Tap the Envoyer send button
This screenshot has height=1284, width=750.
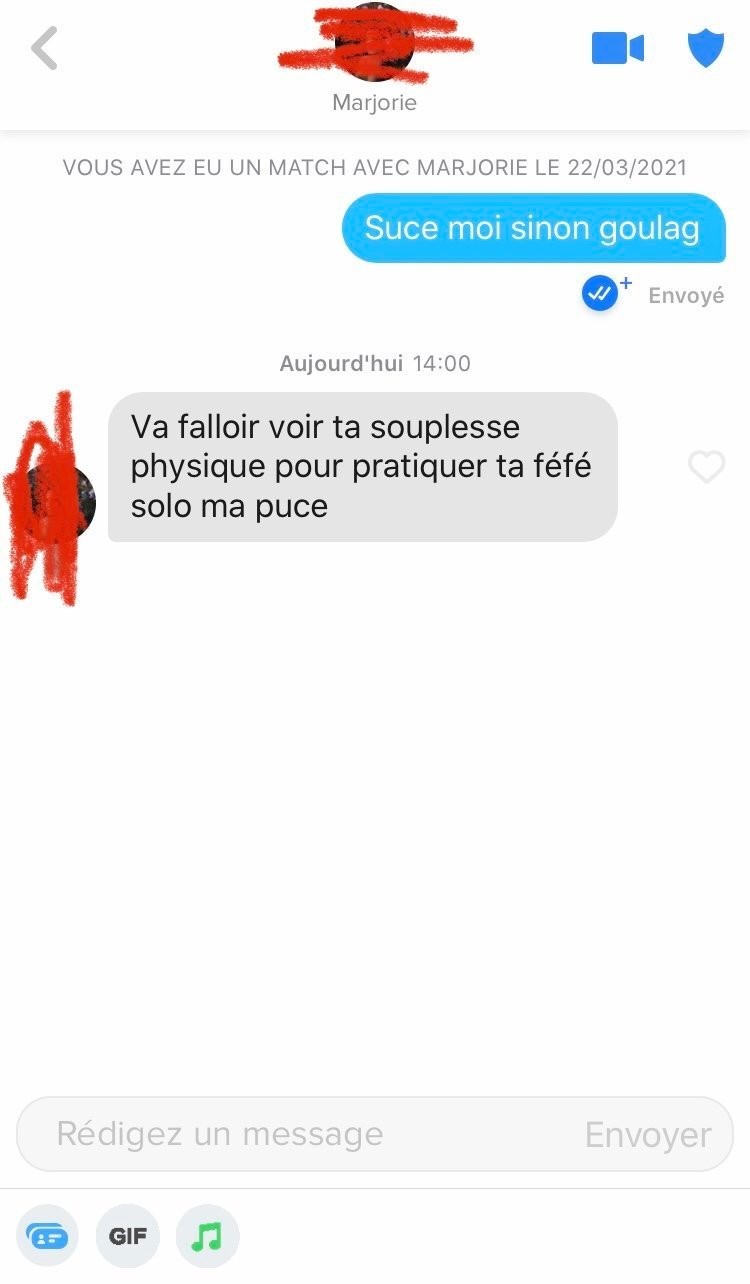pos(648,1135)
